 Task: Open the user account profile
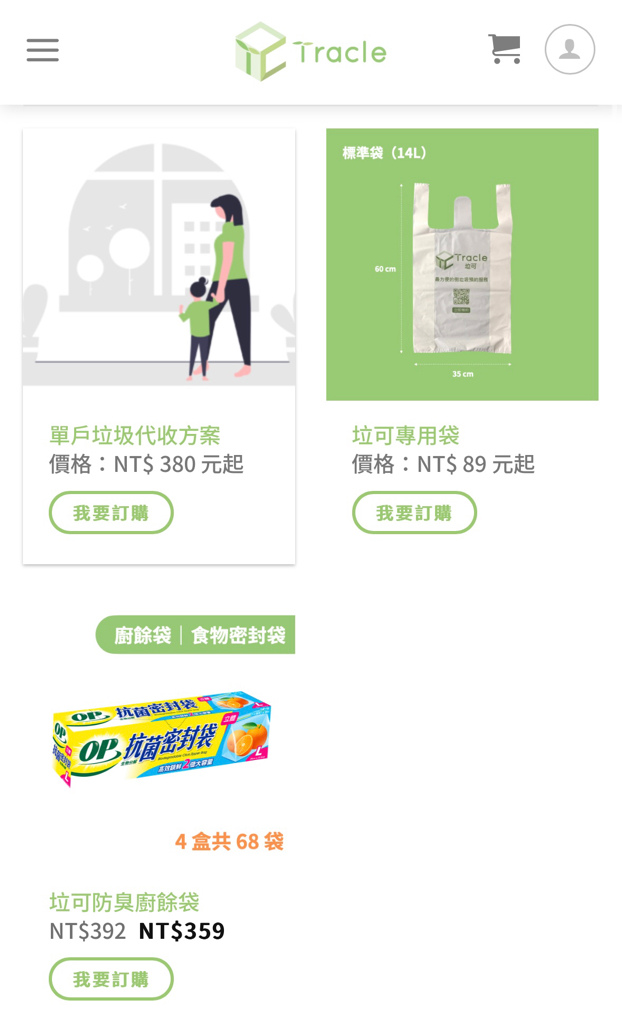pos(570,49)
